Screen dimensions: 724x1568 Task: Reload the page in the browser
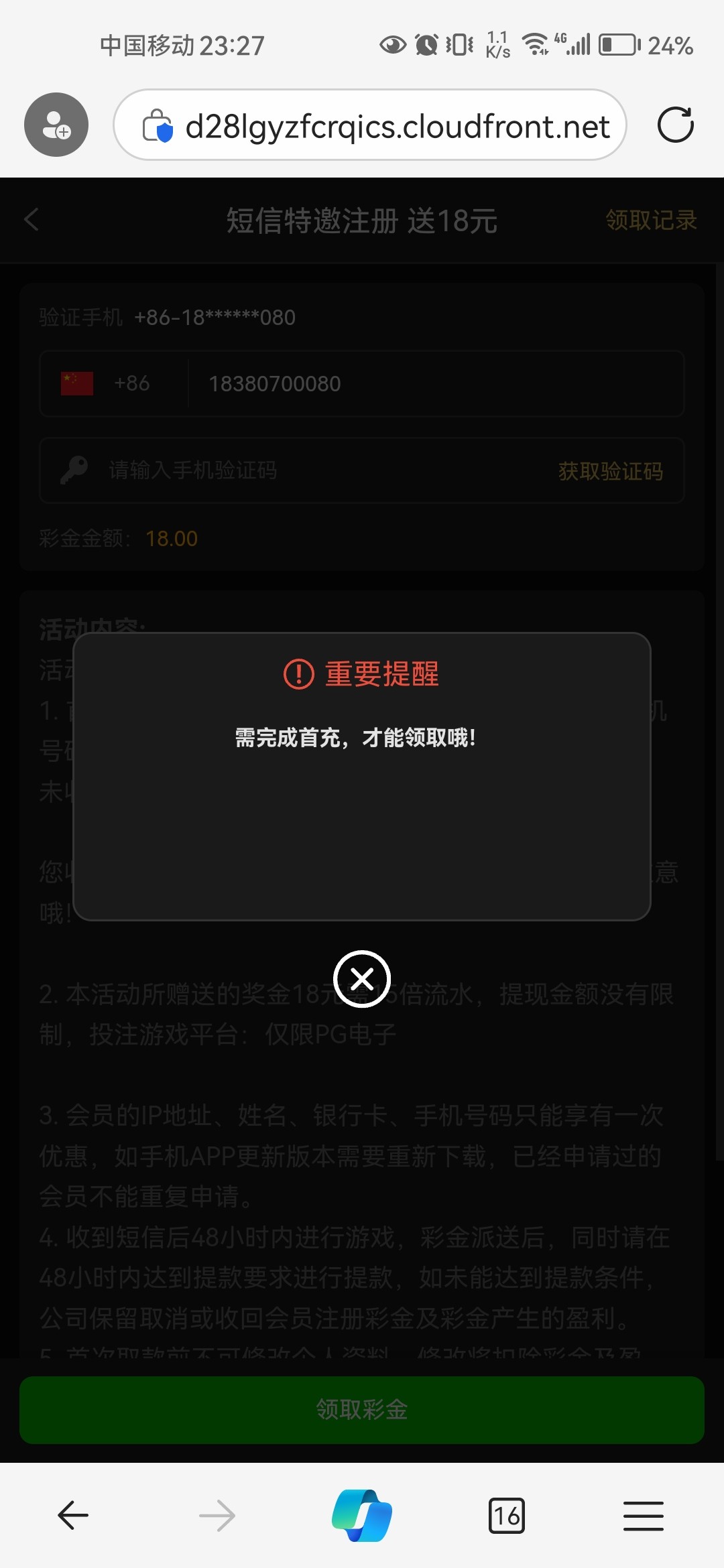(675, 125)
